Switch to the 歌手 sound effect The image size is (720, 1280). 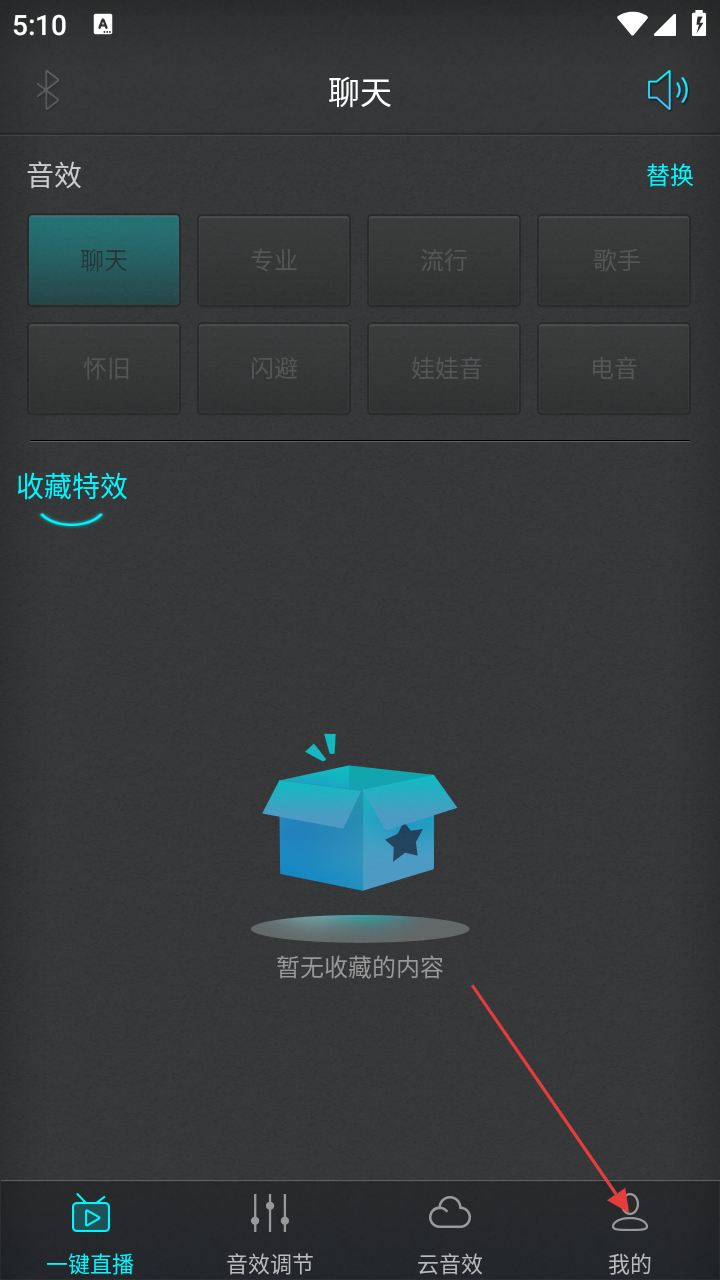tap(614, 260)
